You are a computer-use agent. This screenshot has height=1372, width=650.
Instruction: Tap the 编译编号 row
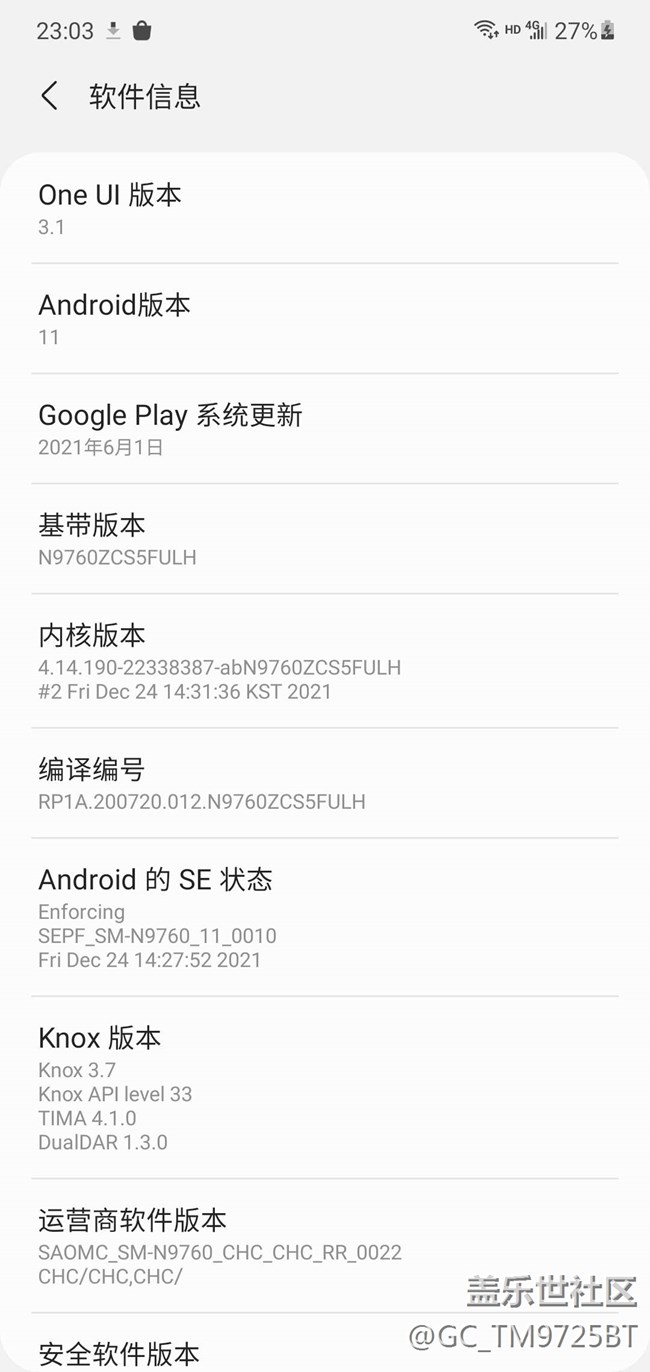325,783
